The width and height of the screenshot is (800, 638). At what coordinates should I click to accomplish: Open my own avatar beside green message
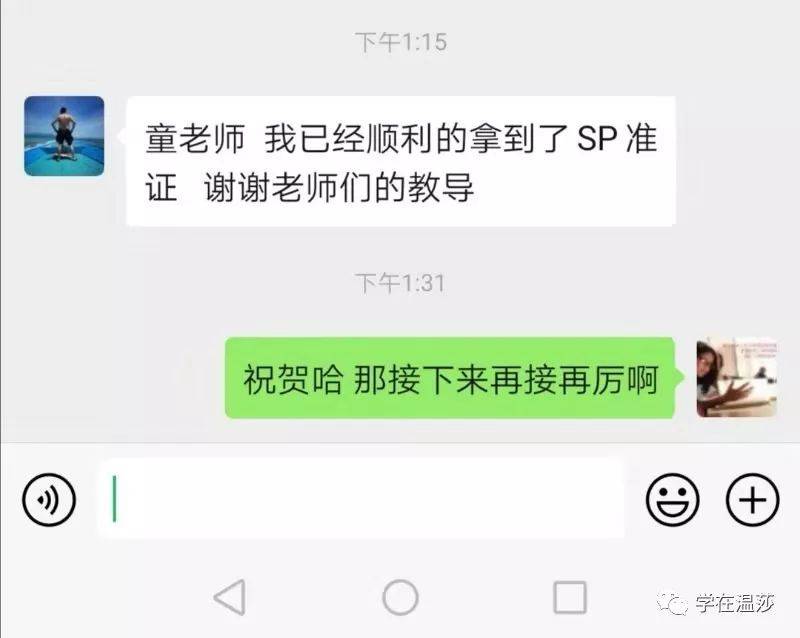pos(736,377)
